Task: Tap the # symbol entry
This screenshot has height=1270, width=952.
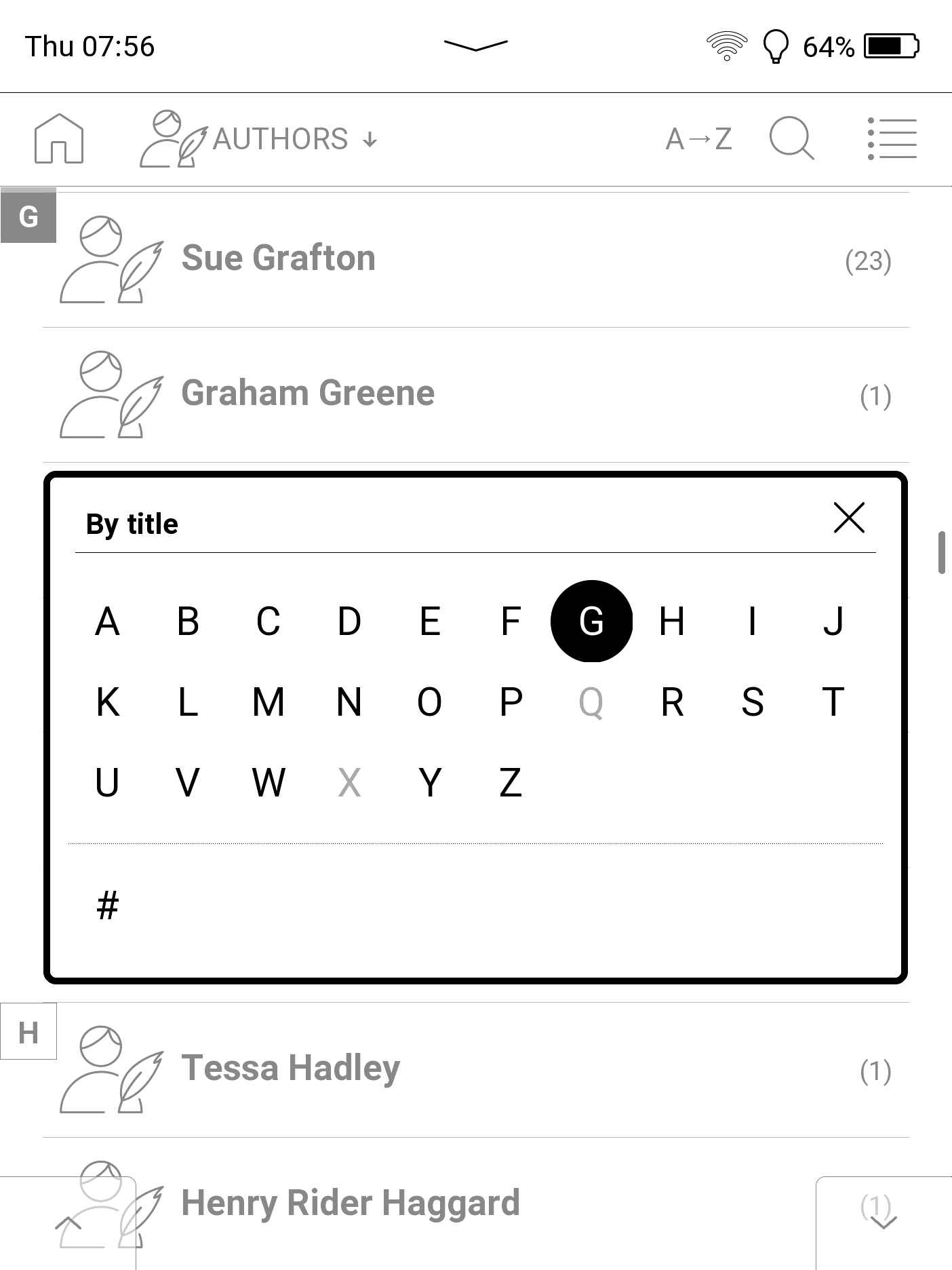Action: pos(108,905)
